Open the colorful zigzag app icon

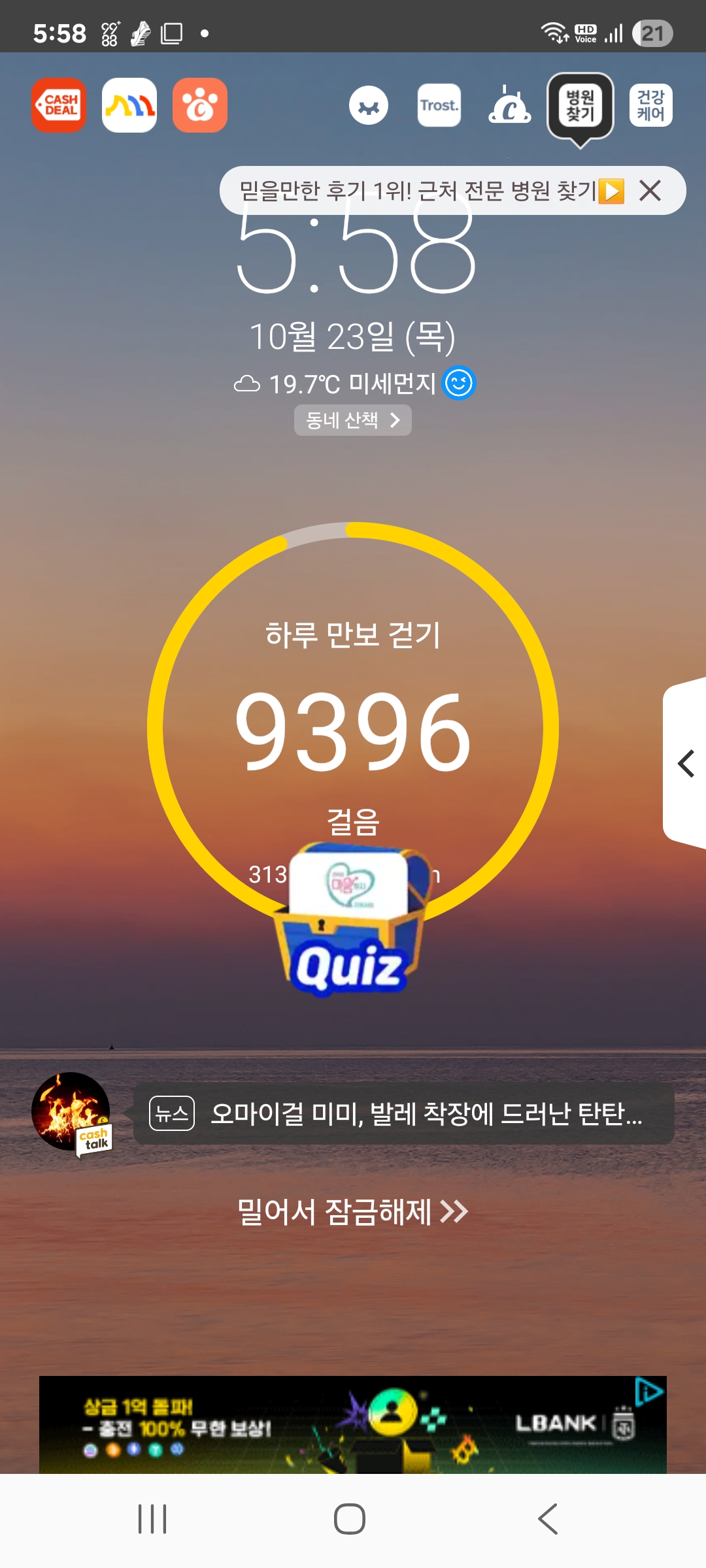(x=129, y=105)
